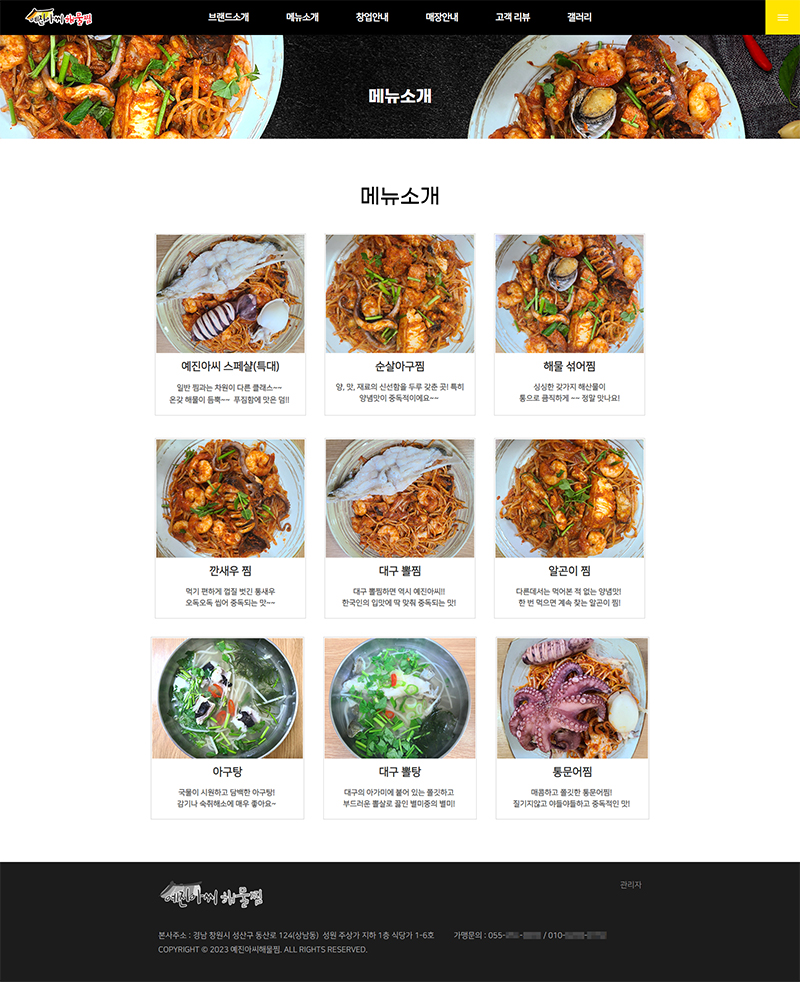Screen dimensions: 800x982
Task: Switch to the 고객 리뷰 page
Action: click(x=513, y=18)
